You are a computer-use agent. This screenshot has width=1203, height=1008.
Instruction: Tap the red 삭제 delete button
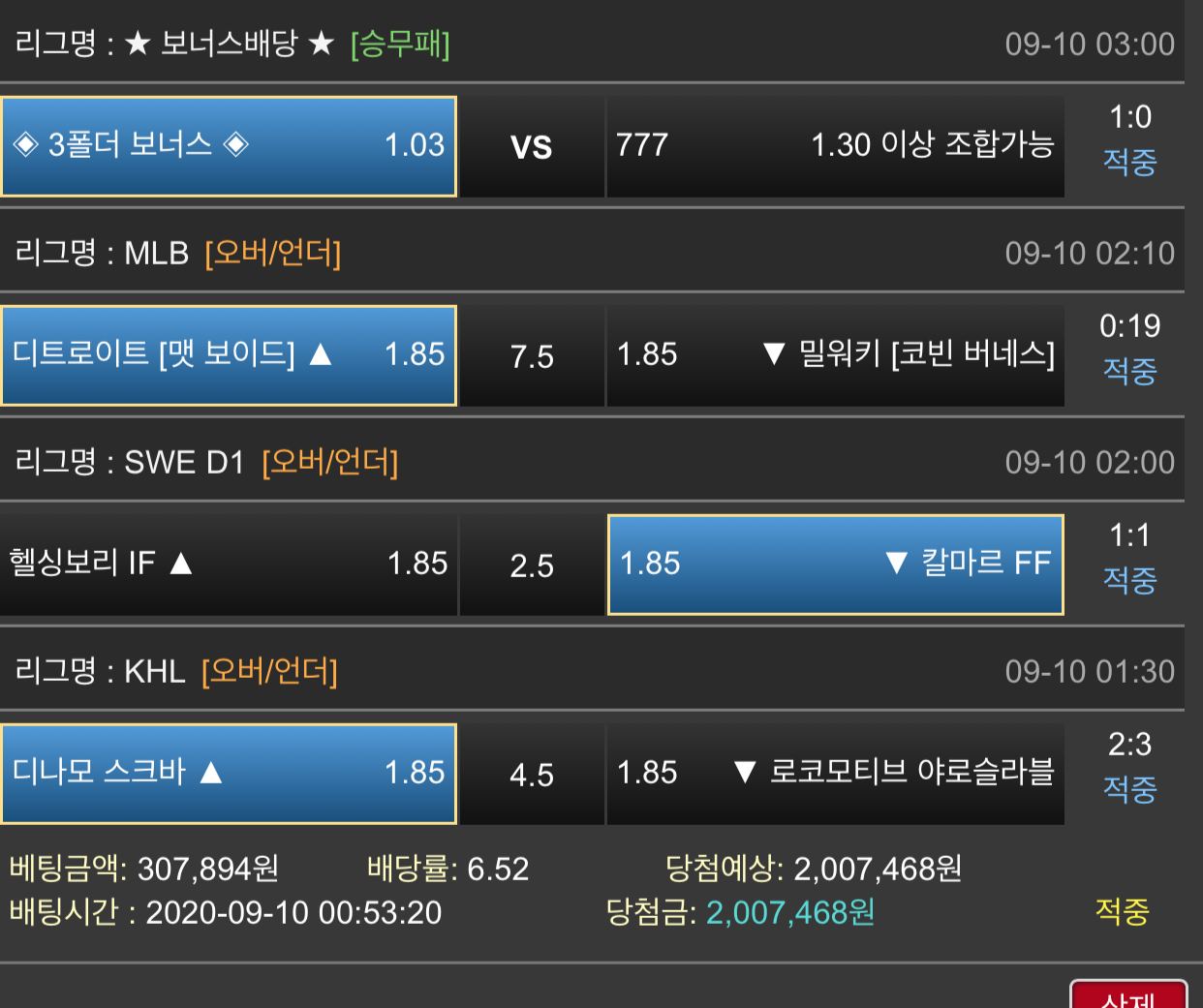(1127, 996)
